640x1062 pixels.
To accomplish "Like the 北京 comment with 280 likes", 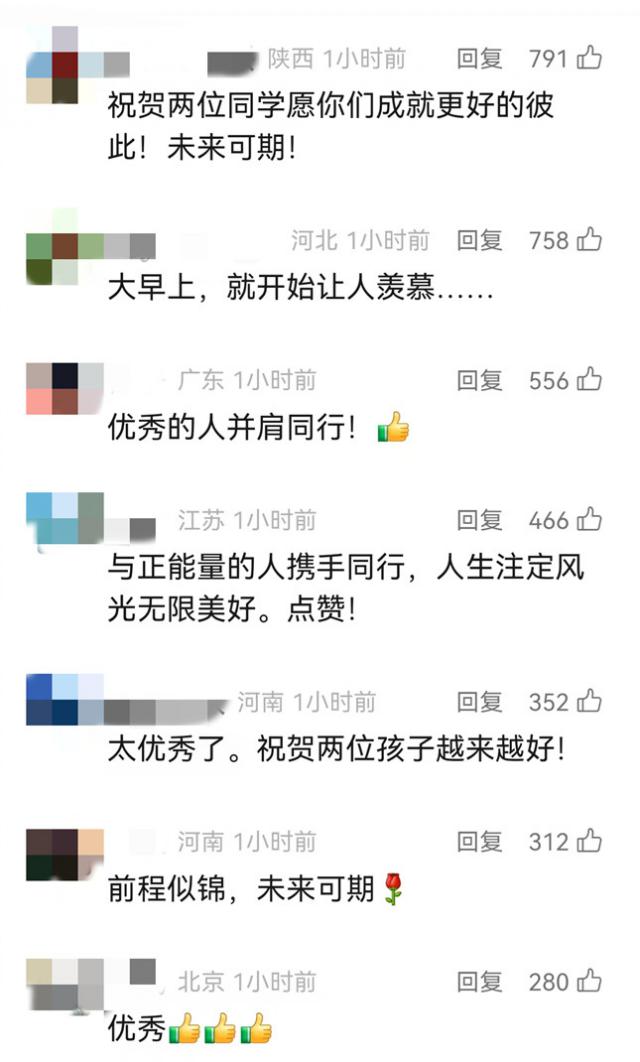I will [590, 982].
